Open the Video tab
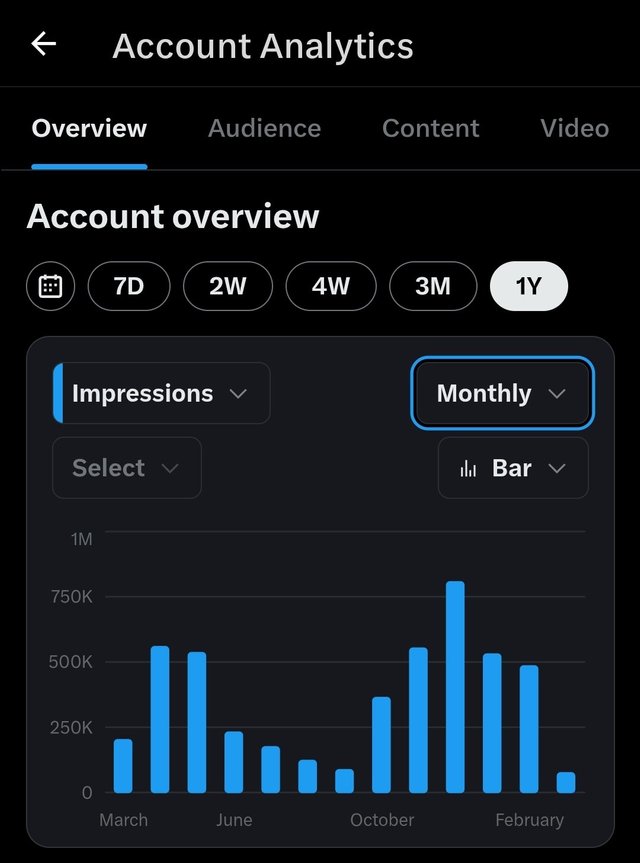 click(574, 129)
